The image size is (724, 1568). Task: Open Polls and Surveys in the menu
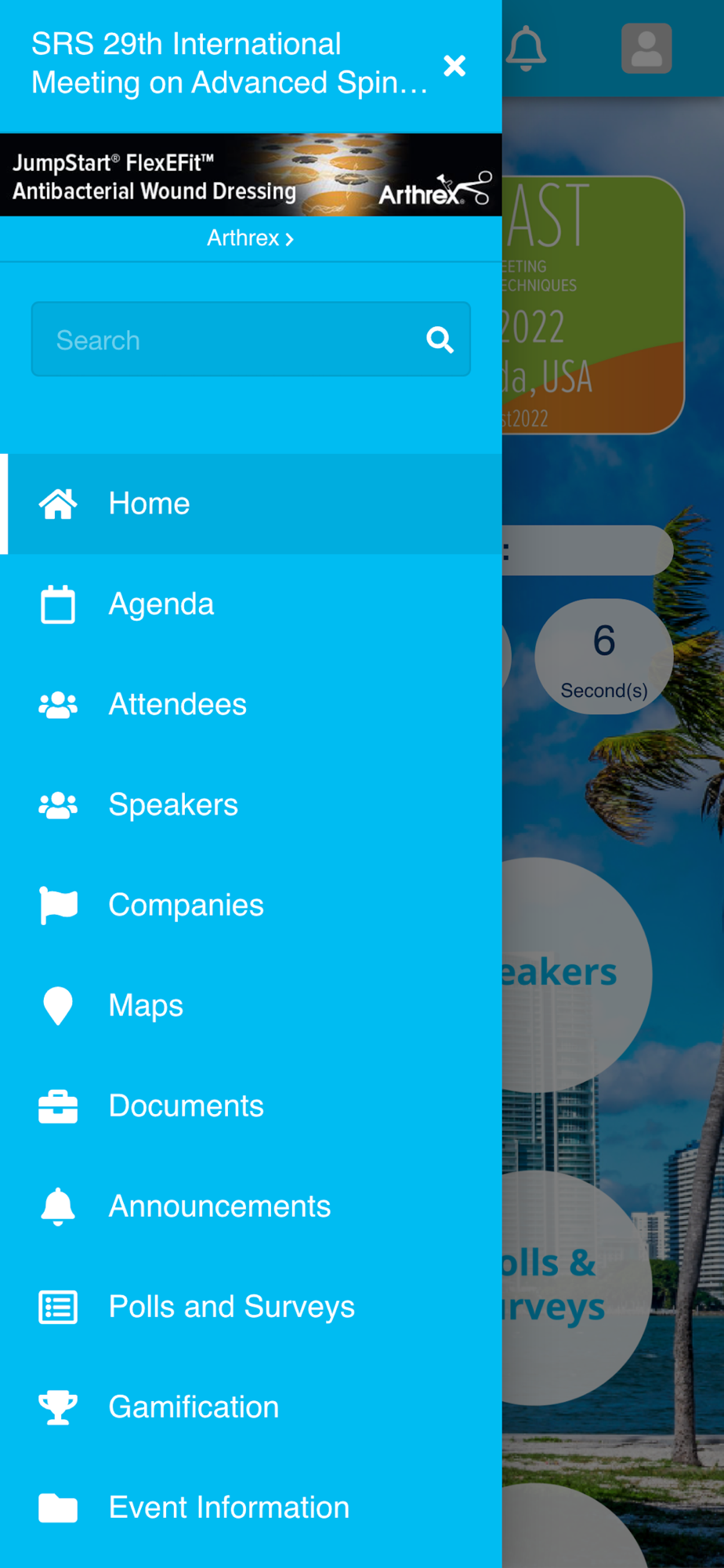251,1307
